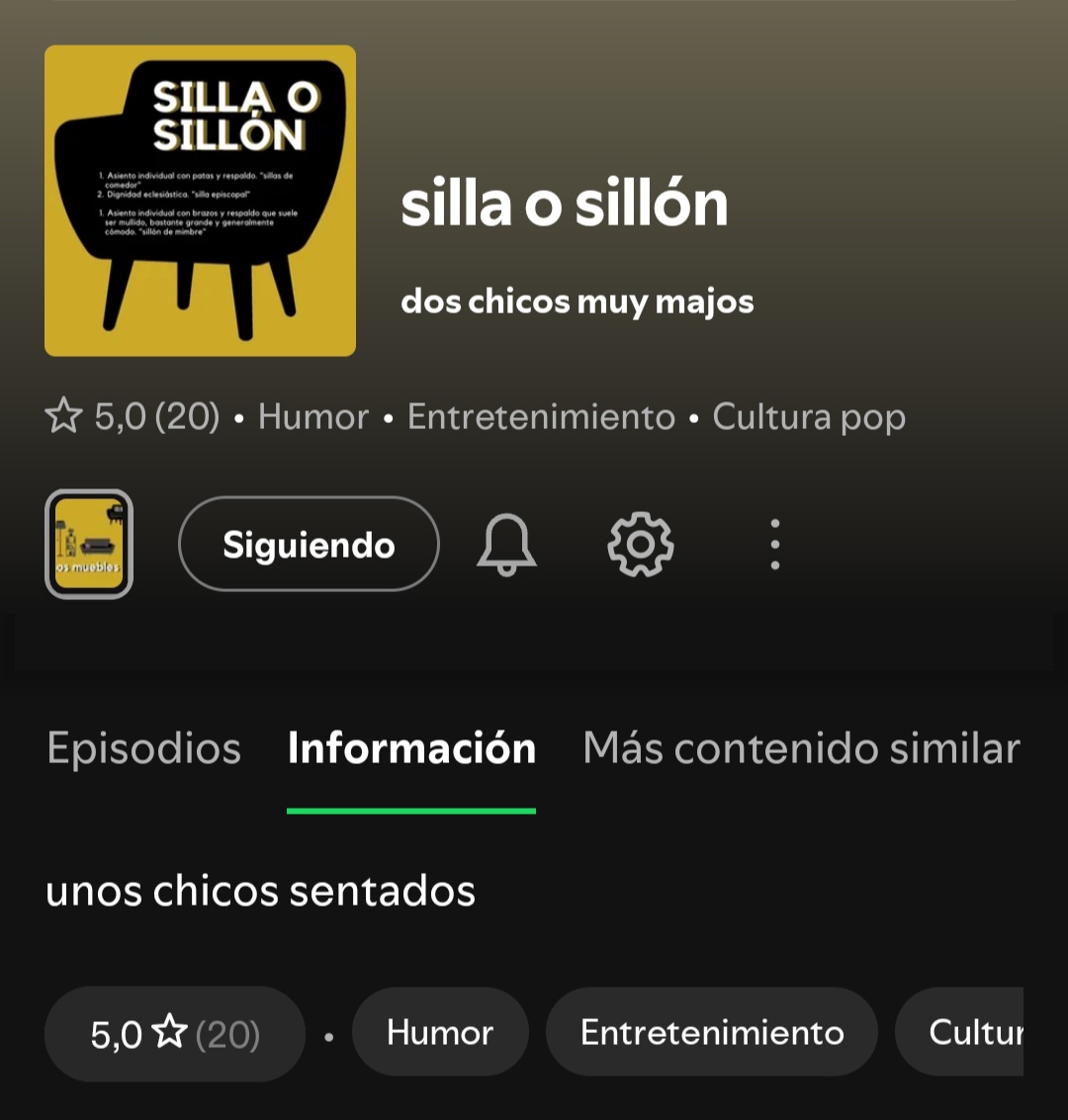The height and width of the screenshot is (1120, 1068).
Task: Select the Entretenimiento genre chip
Action: (711, 1031)
